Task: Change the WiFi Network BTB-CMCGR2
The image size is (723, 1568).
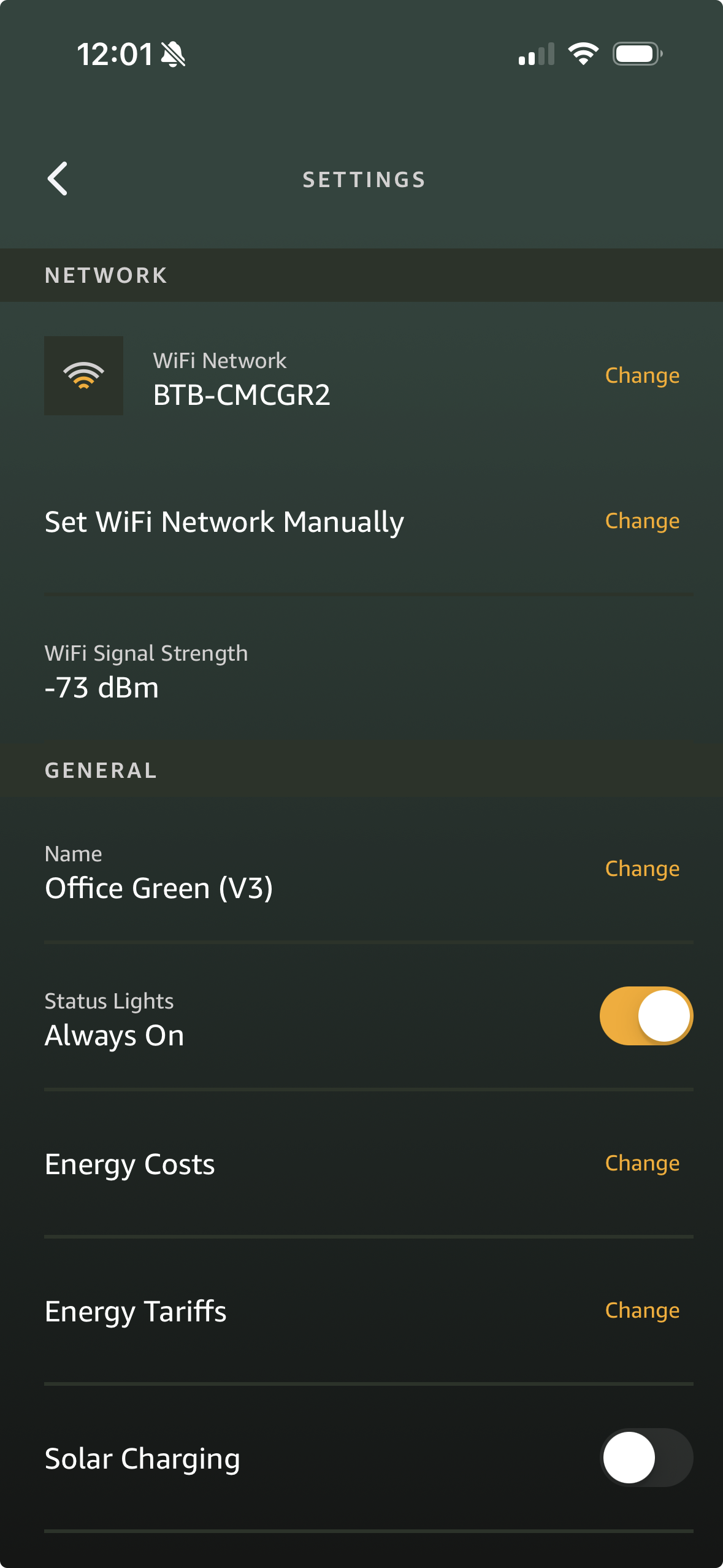Action: [641, 375]
